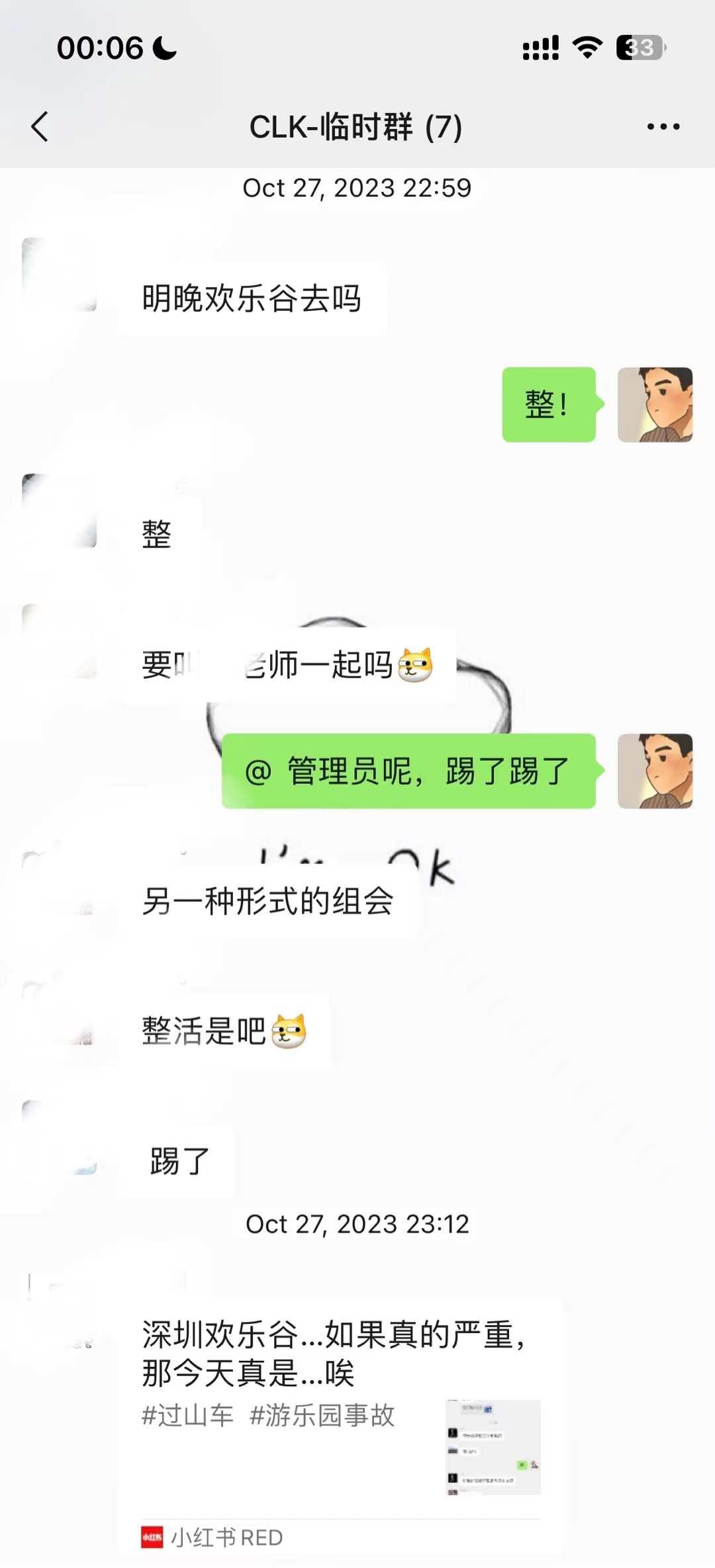Open the group chat options menu

pos(663,126)
